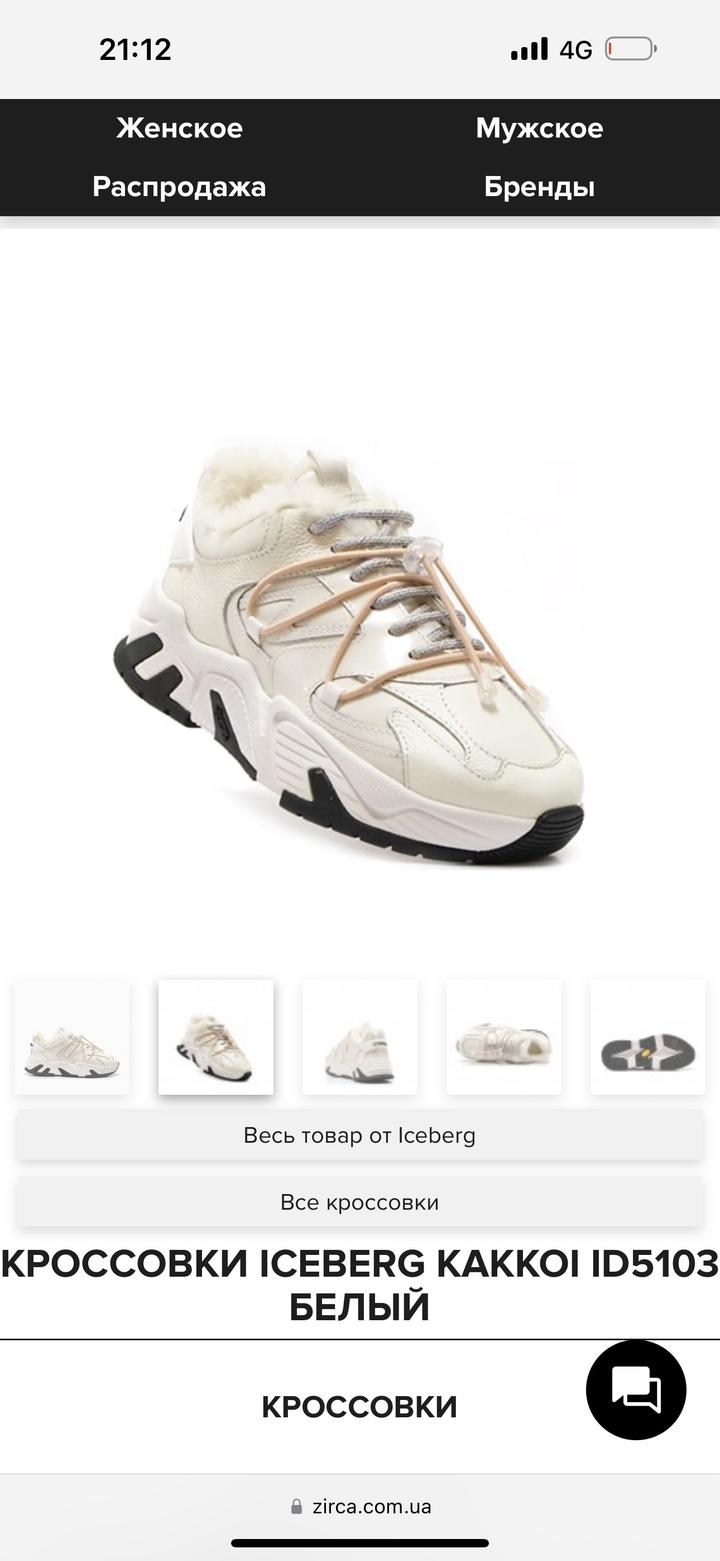Image resolution: width=720 pixels, height=1561 pixels.
Task: Select the fourth pair-view sneaker thumbnail
Action: 504,1038
